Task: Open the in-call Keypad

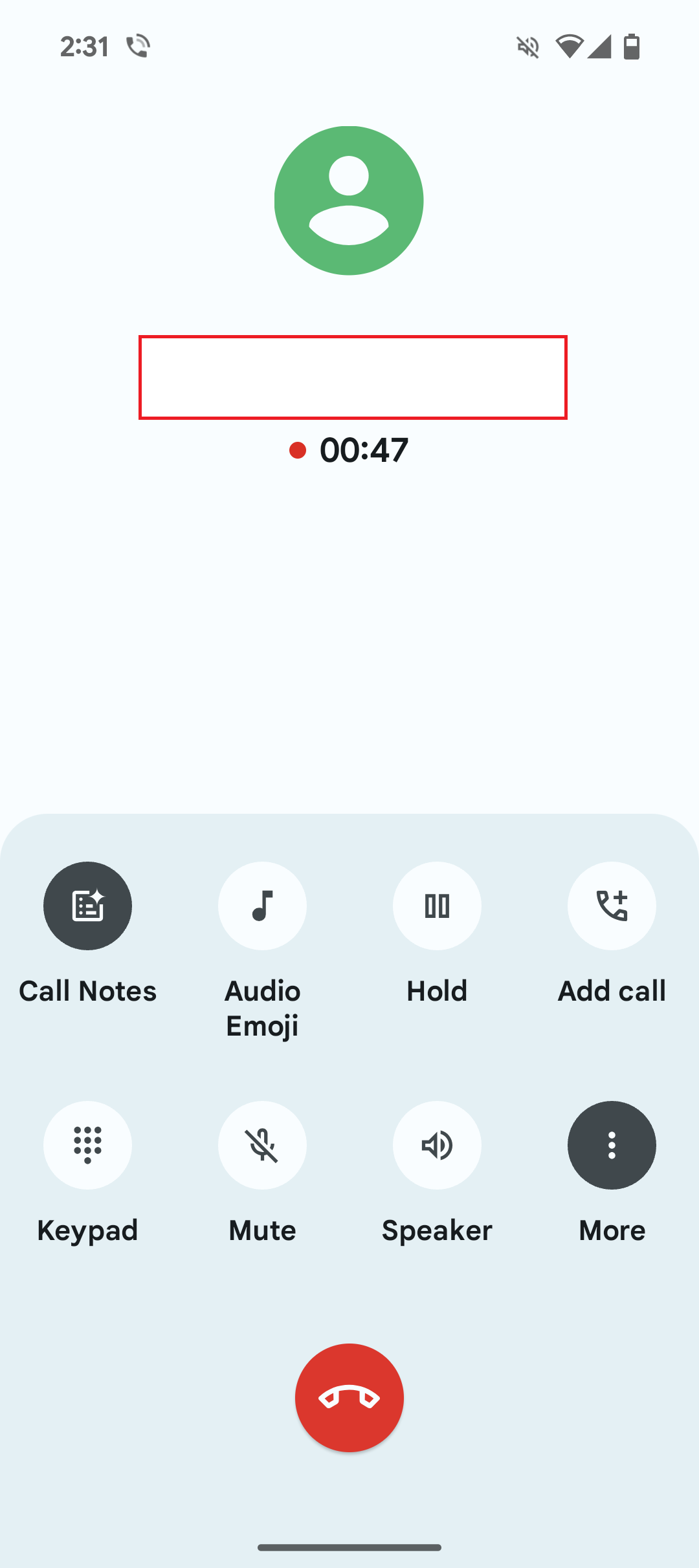Action: tap(87, 1146)
